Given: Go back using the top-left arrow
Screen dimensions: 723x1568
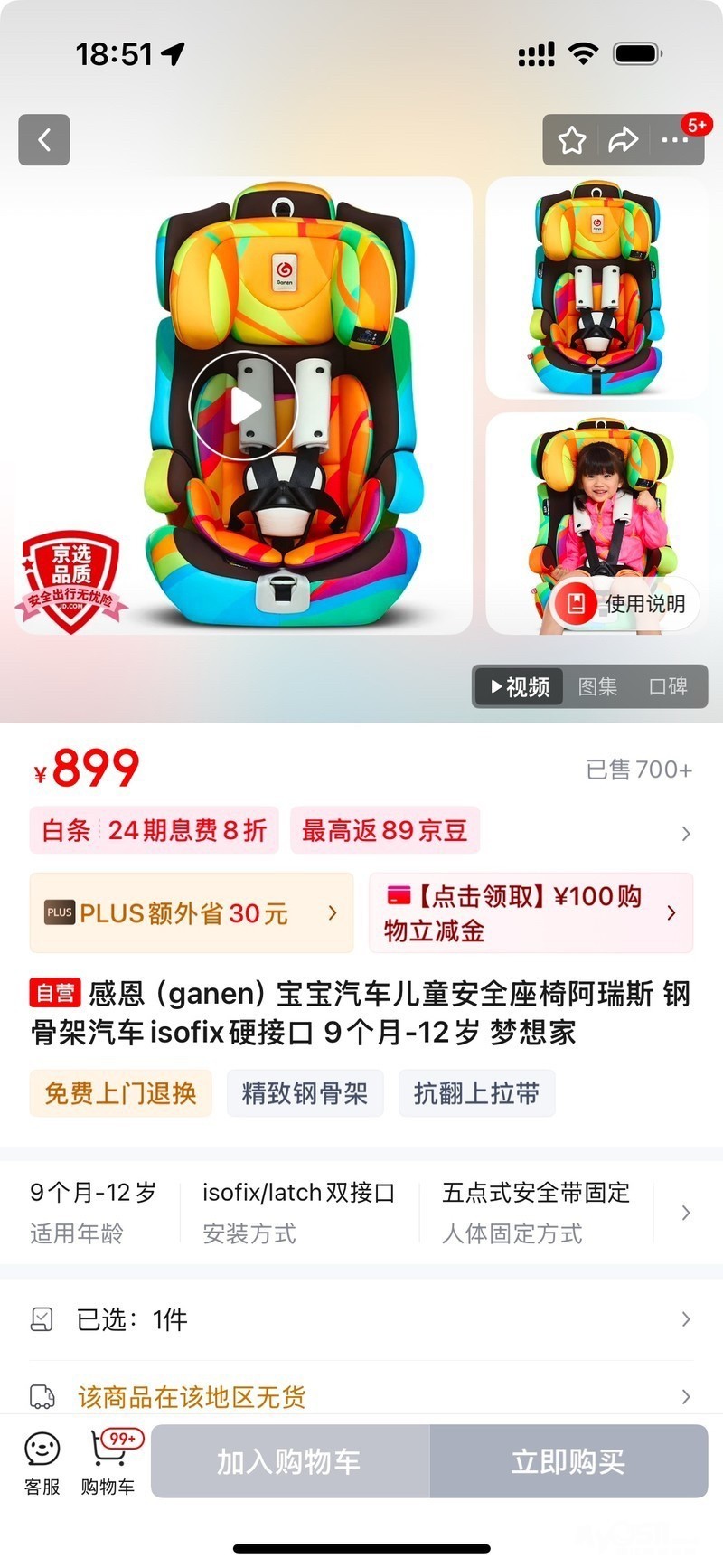Looking at the screenshot, I should pos(43,140).
